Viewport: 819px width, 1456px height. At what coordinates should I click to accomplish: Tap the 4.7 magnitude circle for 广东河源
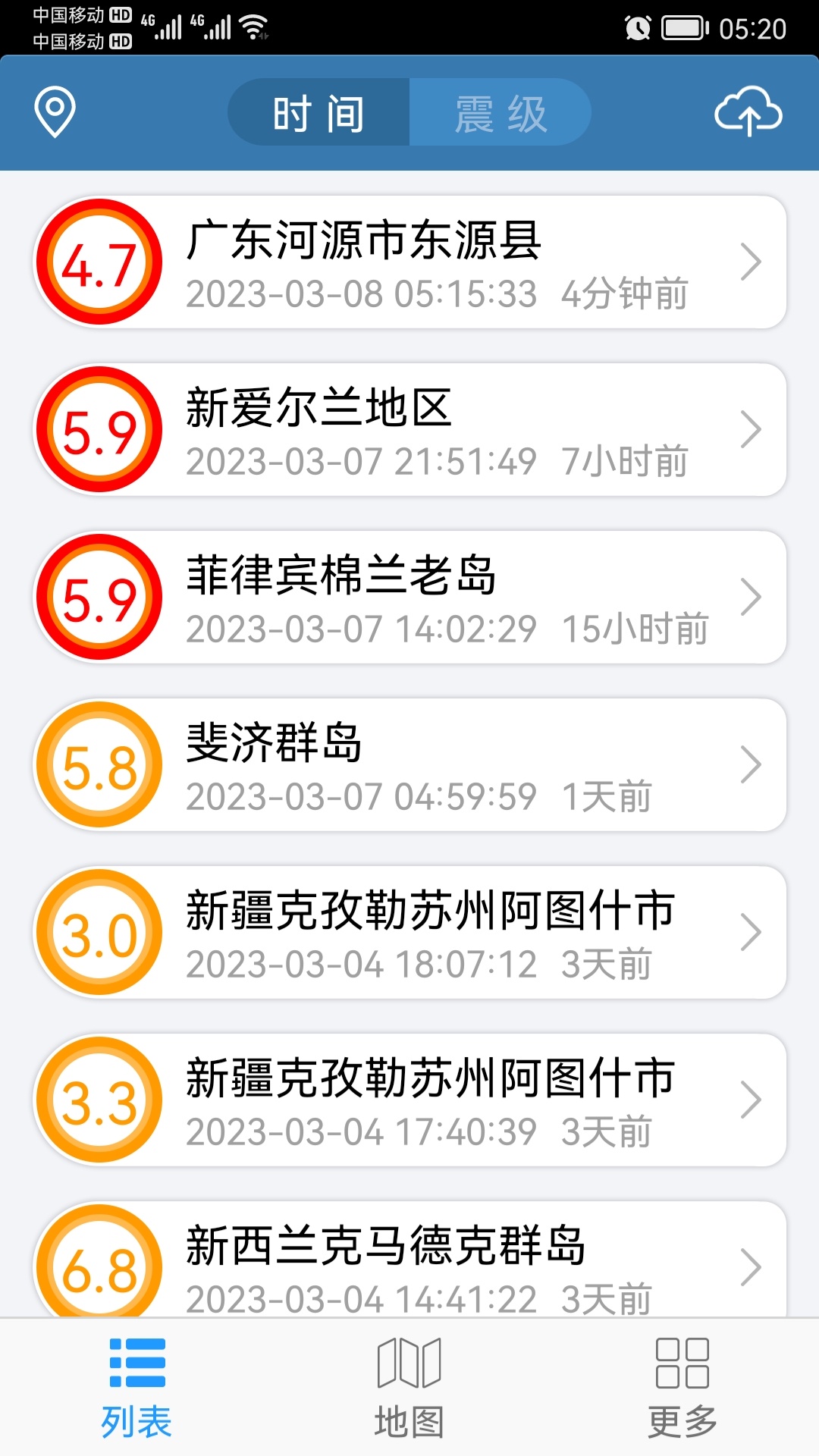(x=99, y=262)
